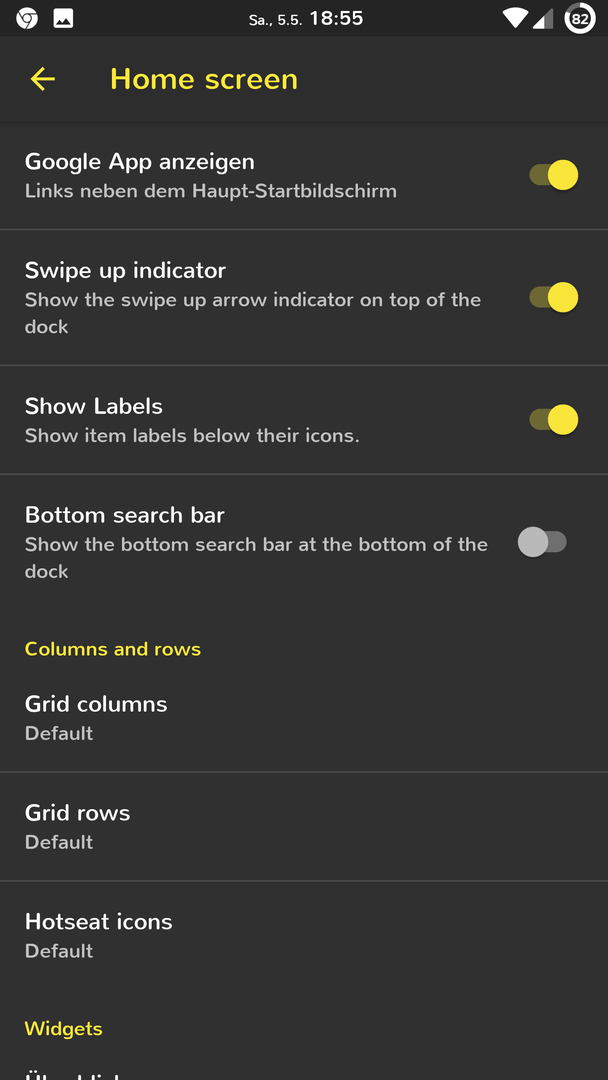Open Hotseat icons setting
The width and height of the screenshot is (608, 1080).
pyautogui.click(x=304, y=935)
